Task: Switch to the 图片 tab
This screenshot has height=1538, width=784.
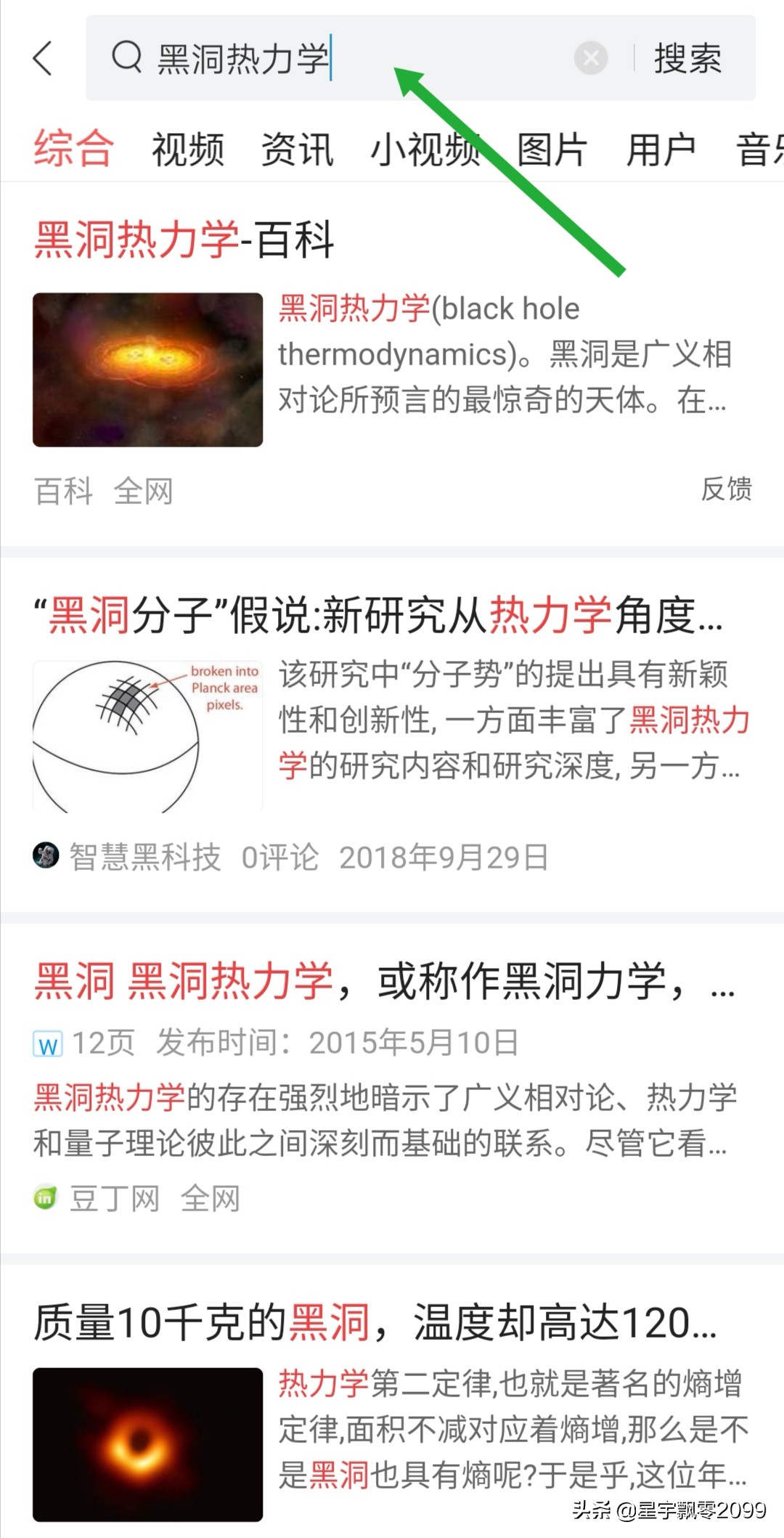Action: pos(549,147)
